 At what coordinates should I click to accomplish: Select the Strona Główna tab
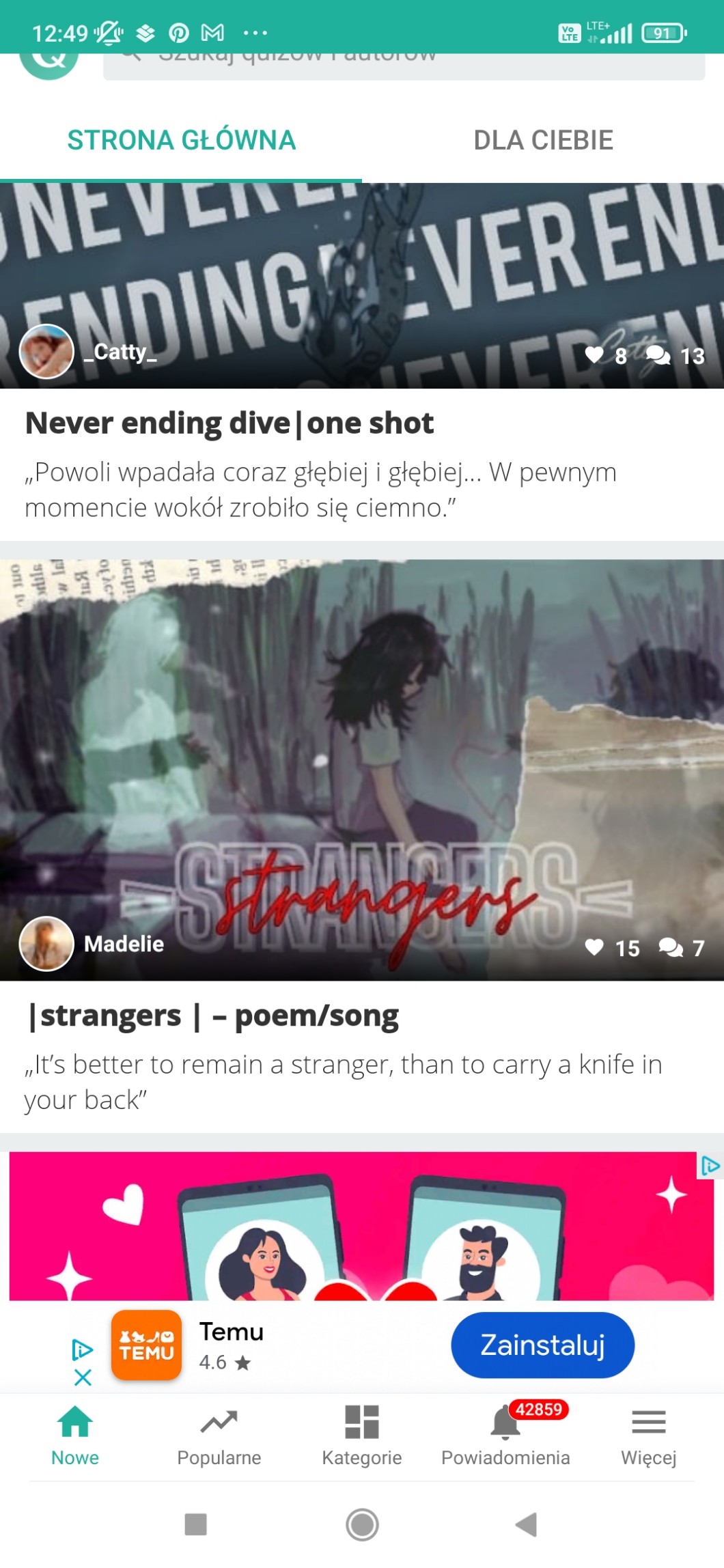click(181, 141)
